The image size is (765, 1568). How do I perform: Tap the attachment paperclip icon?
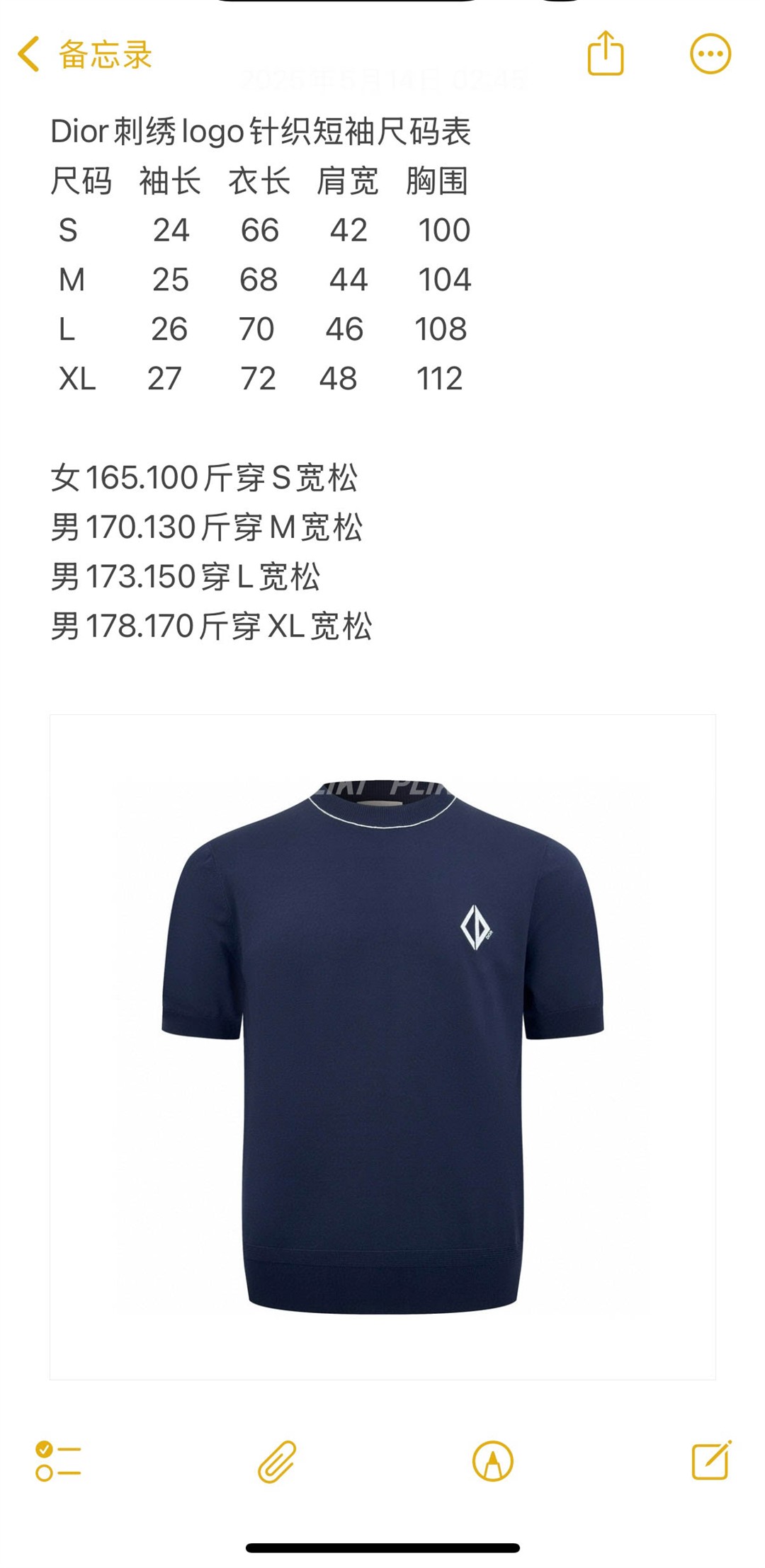coord(276,1460)
